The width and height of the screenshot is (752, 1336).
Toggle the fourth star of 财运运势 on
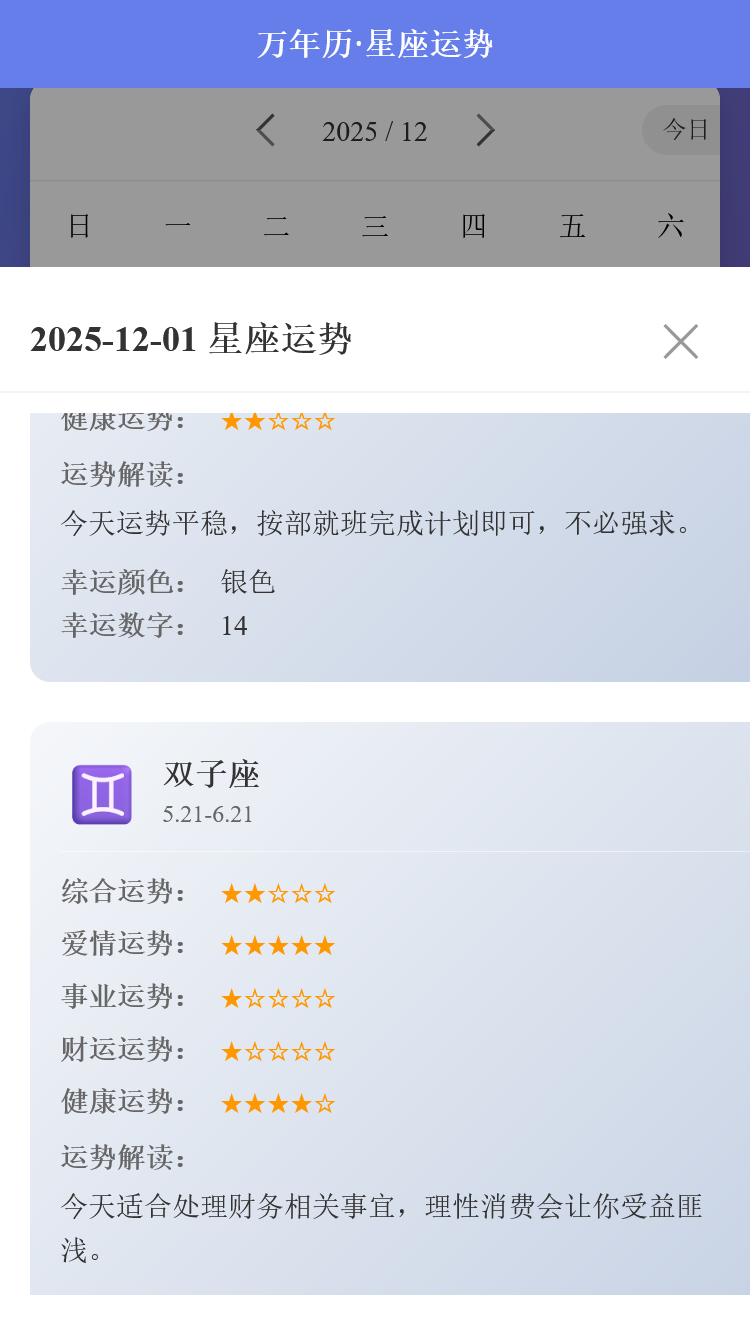pos(303,1050)
